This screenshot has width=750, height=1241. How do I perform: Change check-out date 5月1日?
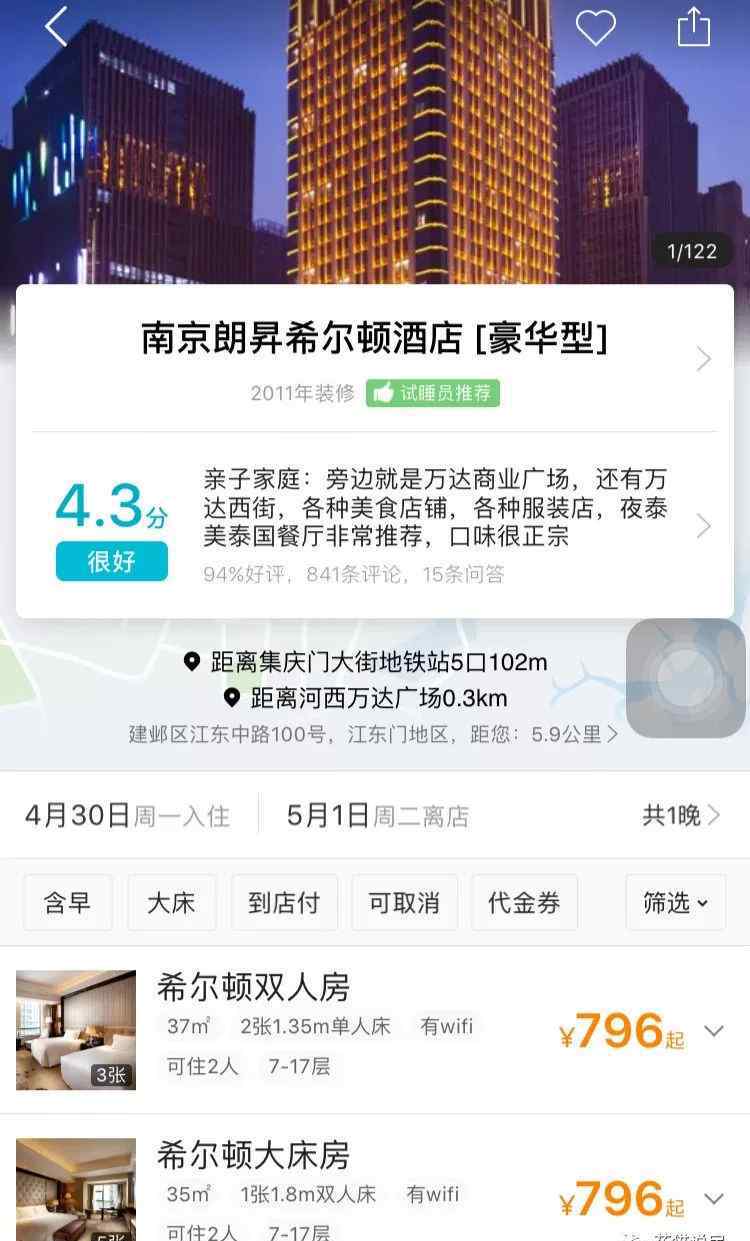(377, 816)
